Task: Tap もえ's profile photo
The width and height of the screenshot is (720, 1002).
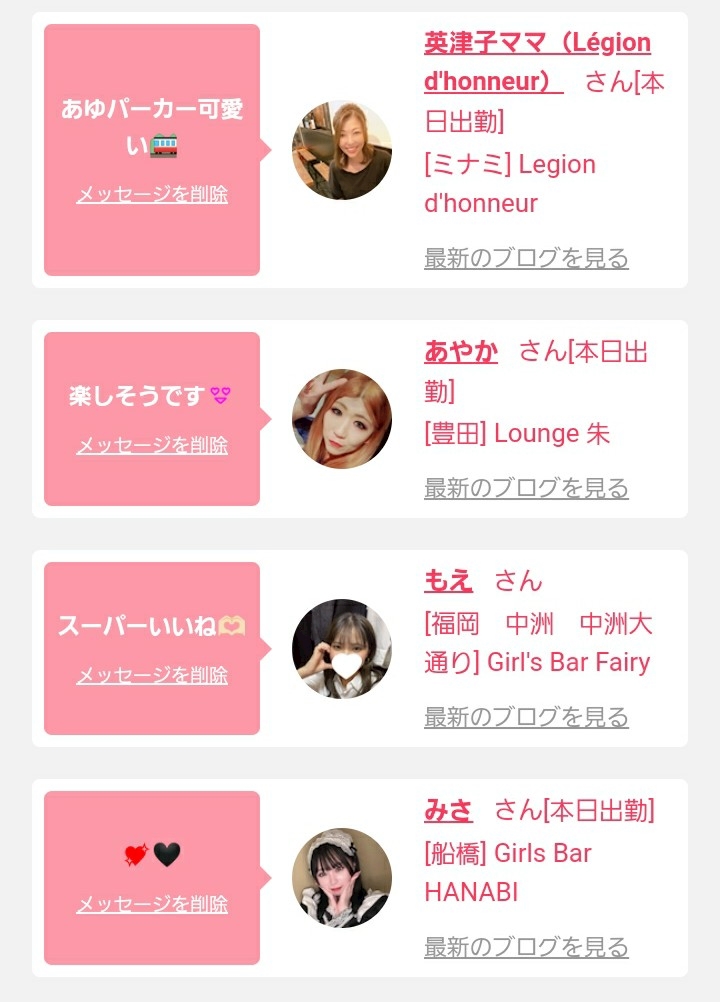Action: (x=341, y=648)
